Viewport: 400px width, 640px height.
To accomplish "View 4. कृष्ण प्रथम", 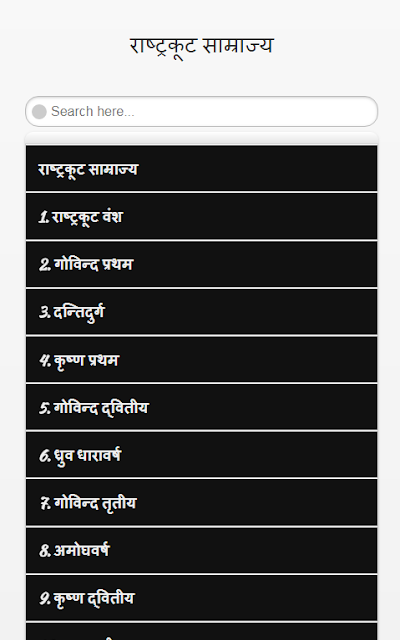I will tap(201, 360).
